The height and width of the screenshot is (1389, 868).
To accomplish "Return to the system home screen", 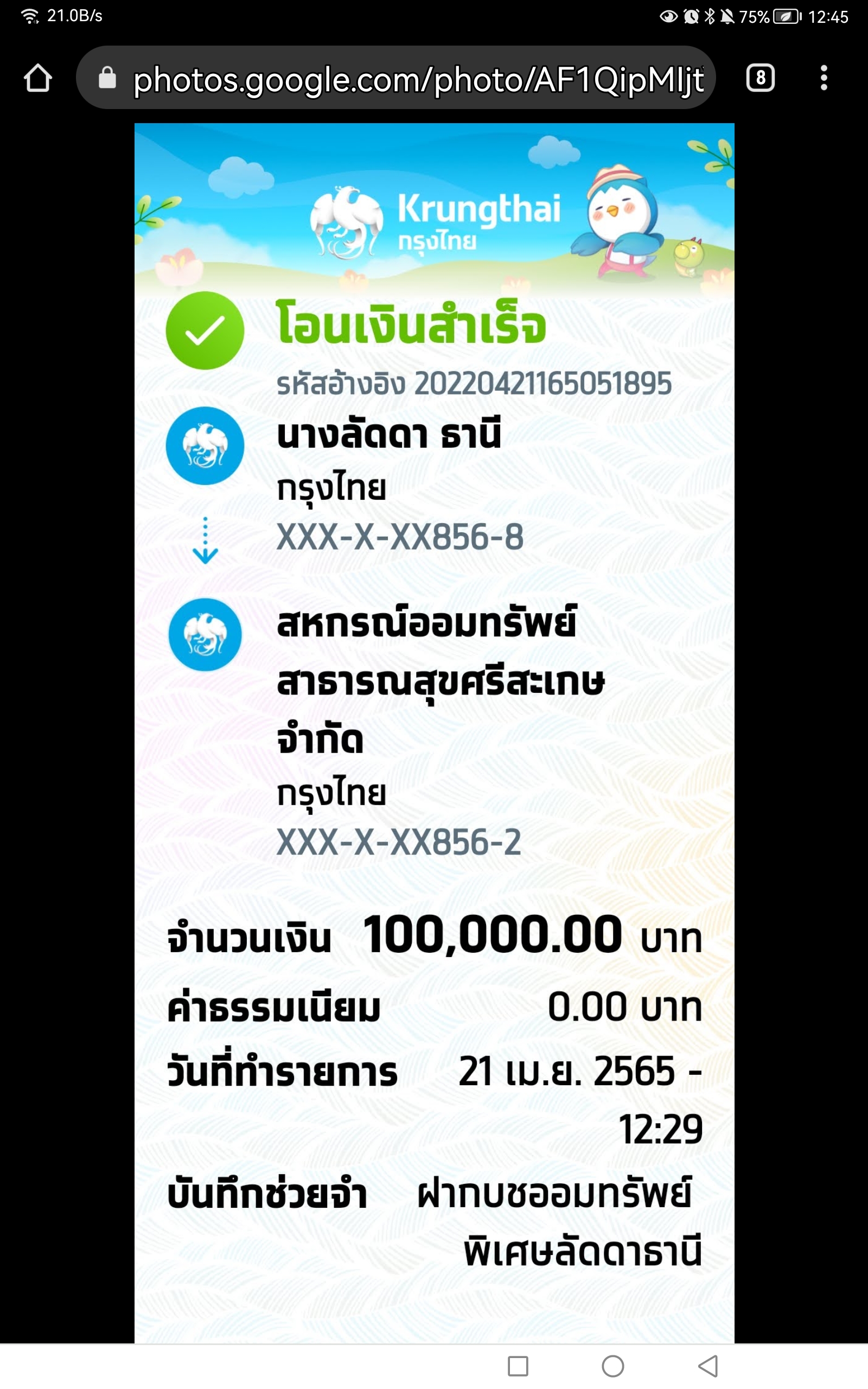I will [x=612, y=1366].
